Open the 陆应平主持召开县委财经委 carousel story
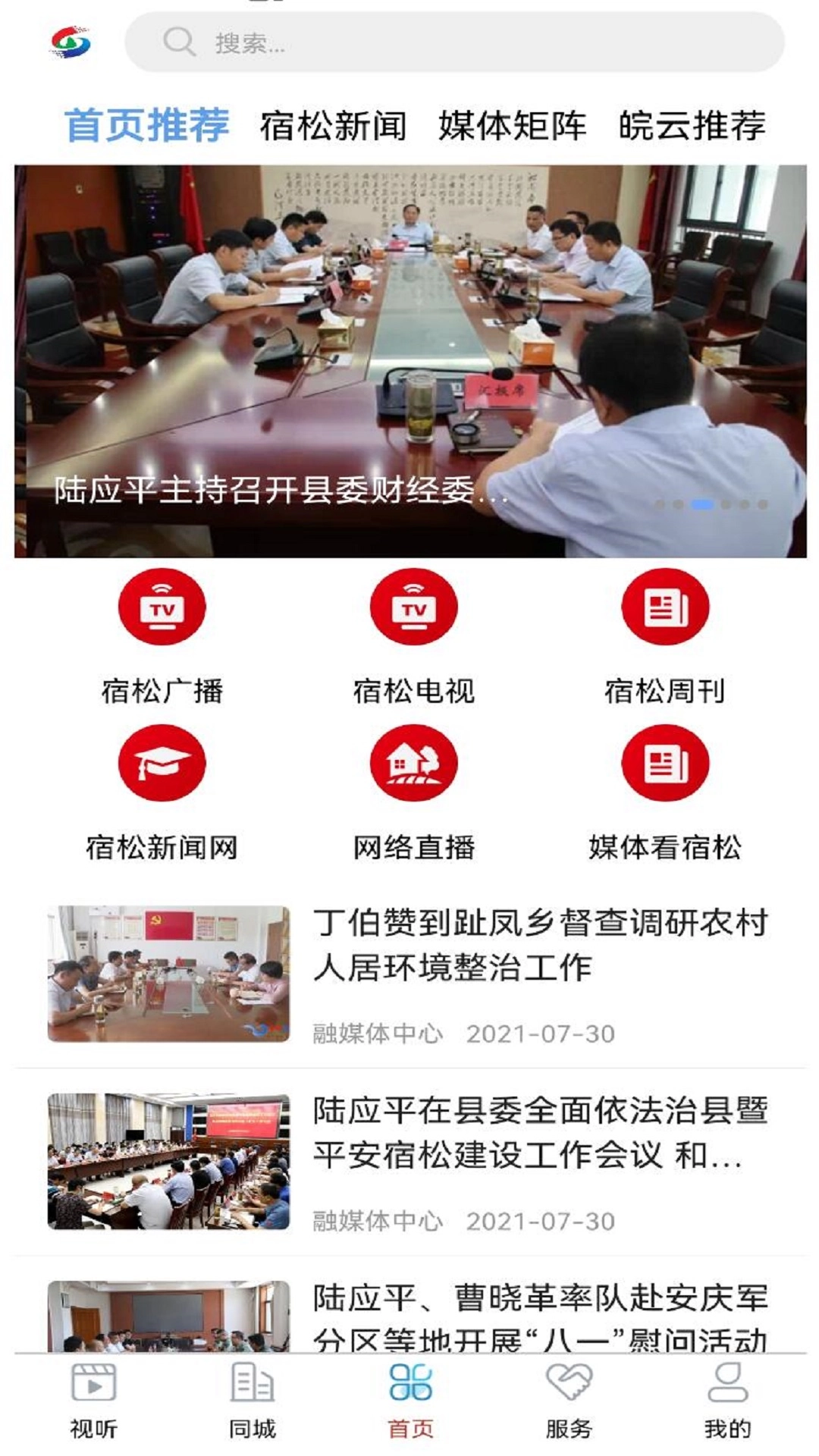This screenshot has width=819, height=1456. pyautogui.click(x=409, y=356)
